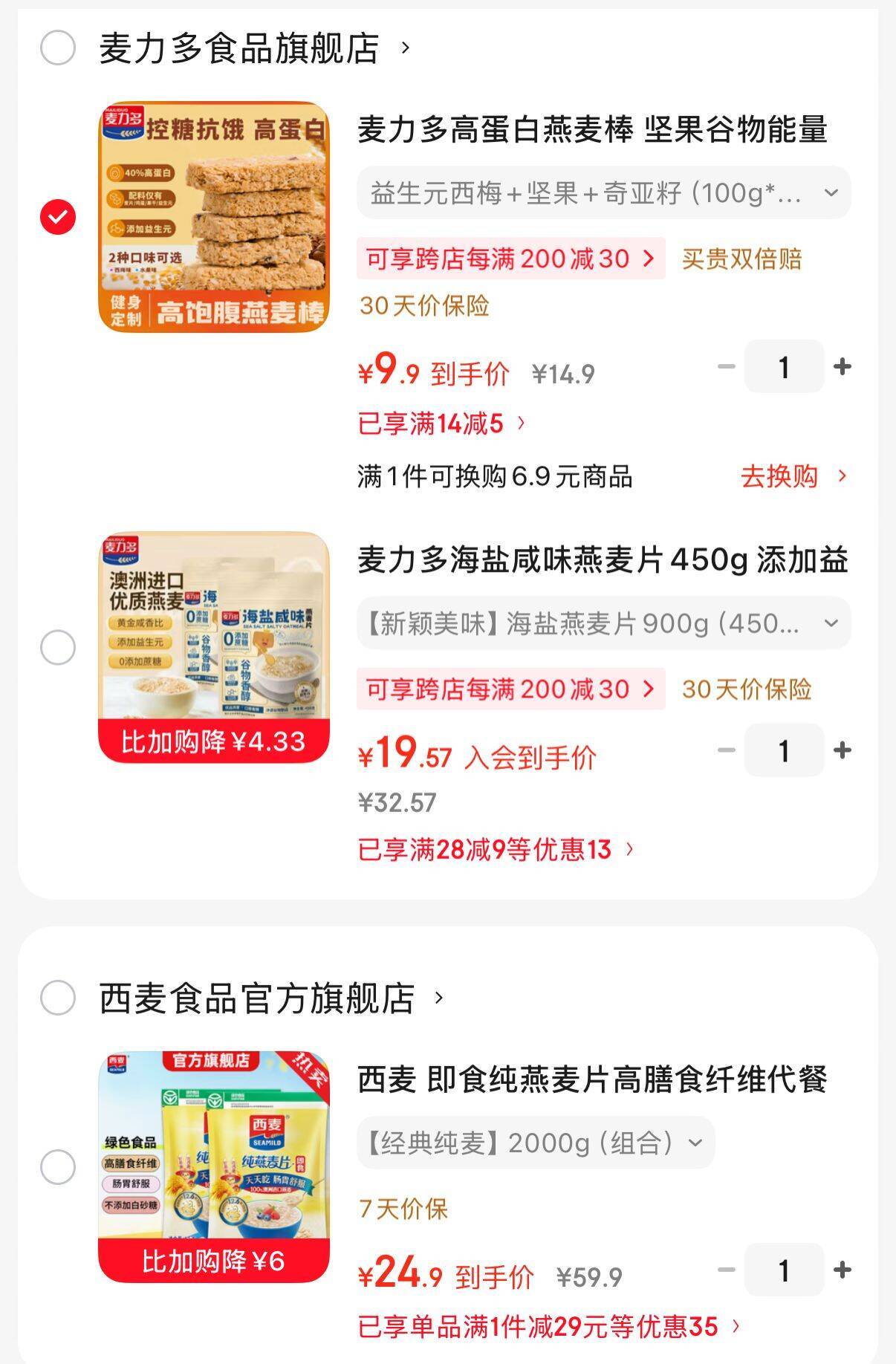Open the 海盐咸味燕麦片 product image
The image size is (896, 1364).
(214, 646)
